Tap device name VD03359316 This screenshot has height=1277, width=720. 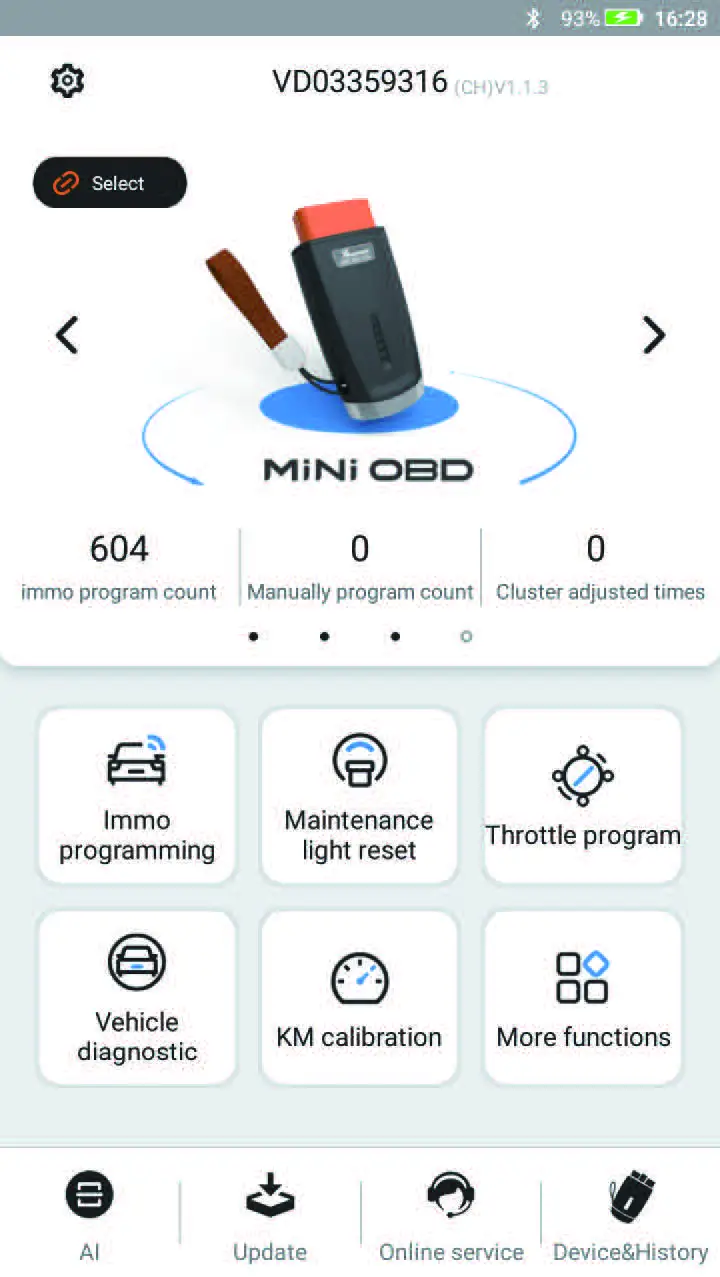(360, 83)
